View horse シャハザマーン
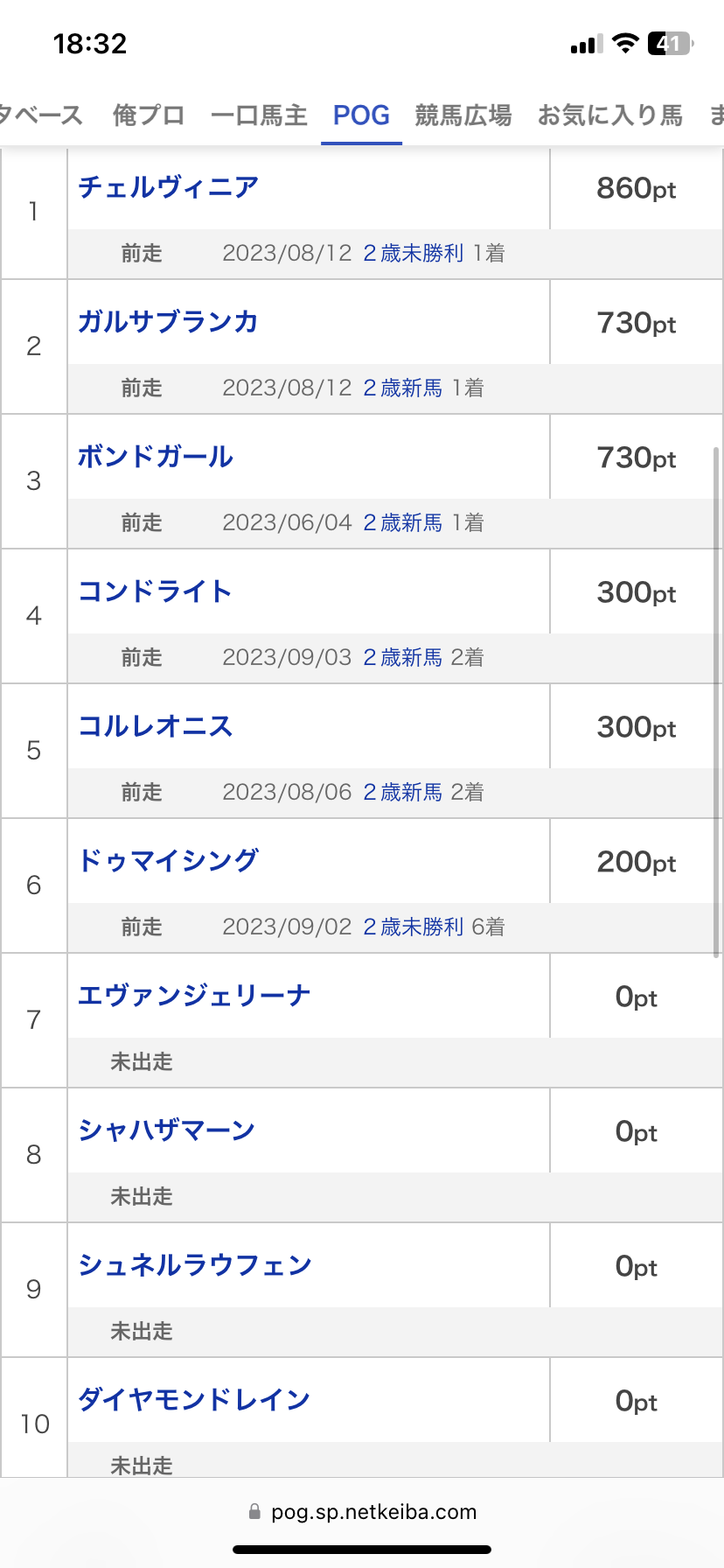724x1568 pixels. tap(167, 1130)
